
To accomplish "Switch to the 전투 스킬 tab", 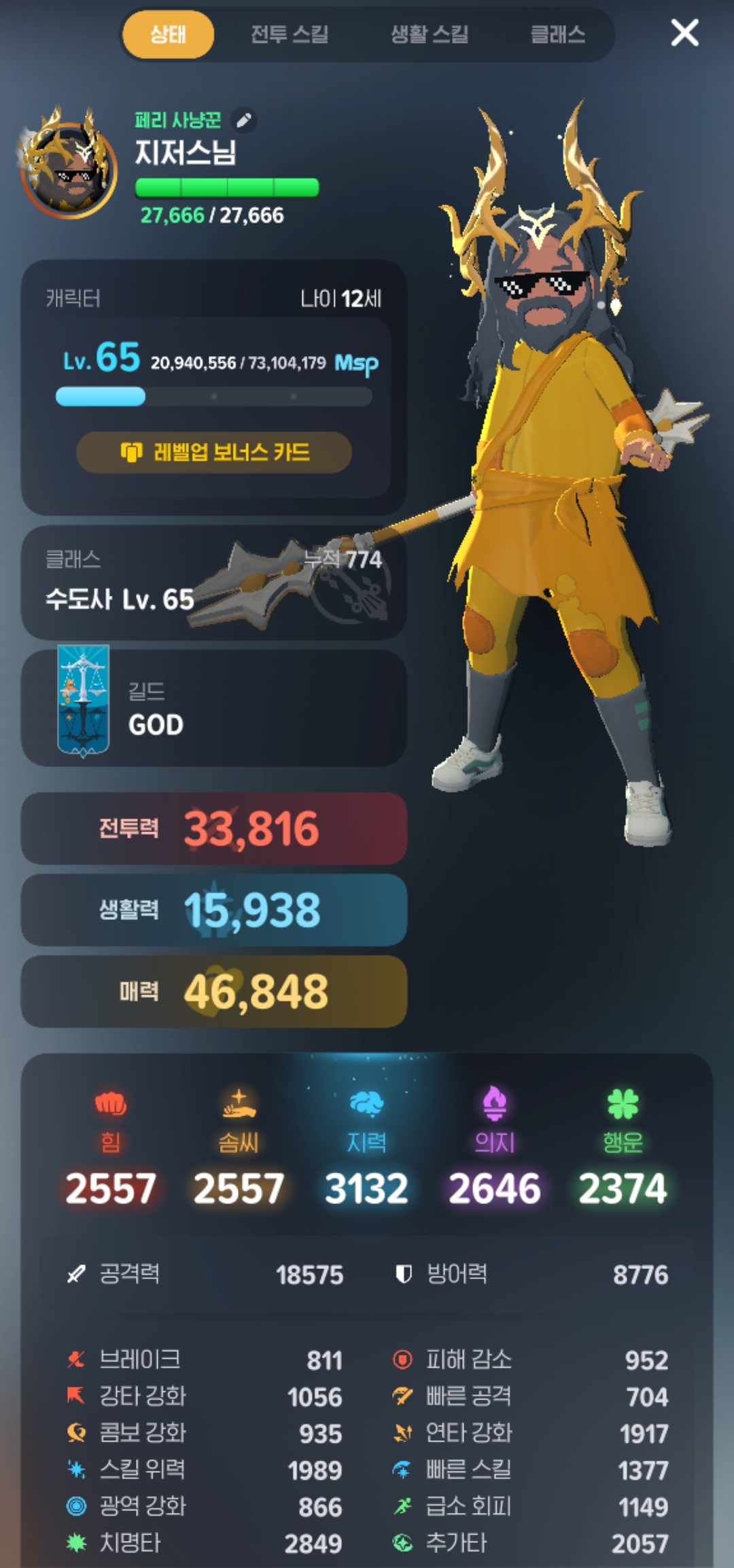I will [290, 34].
